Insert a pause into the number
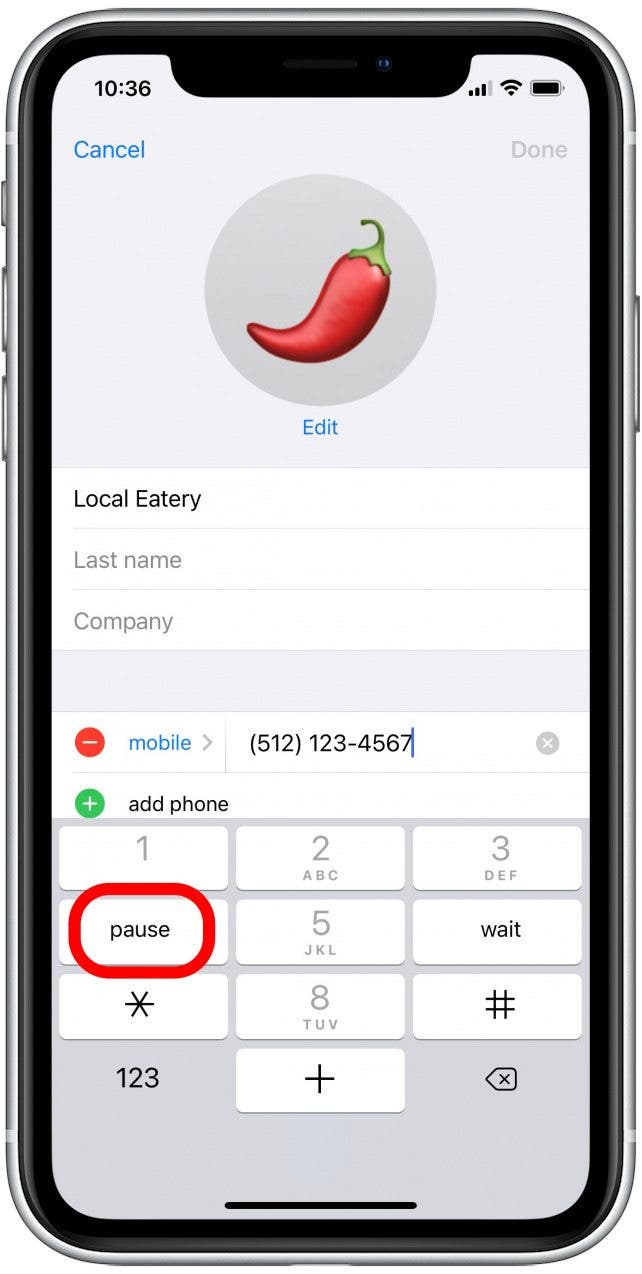642x1274 pixels. (x=142, y=931)
